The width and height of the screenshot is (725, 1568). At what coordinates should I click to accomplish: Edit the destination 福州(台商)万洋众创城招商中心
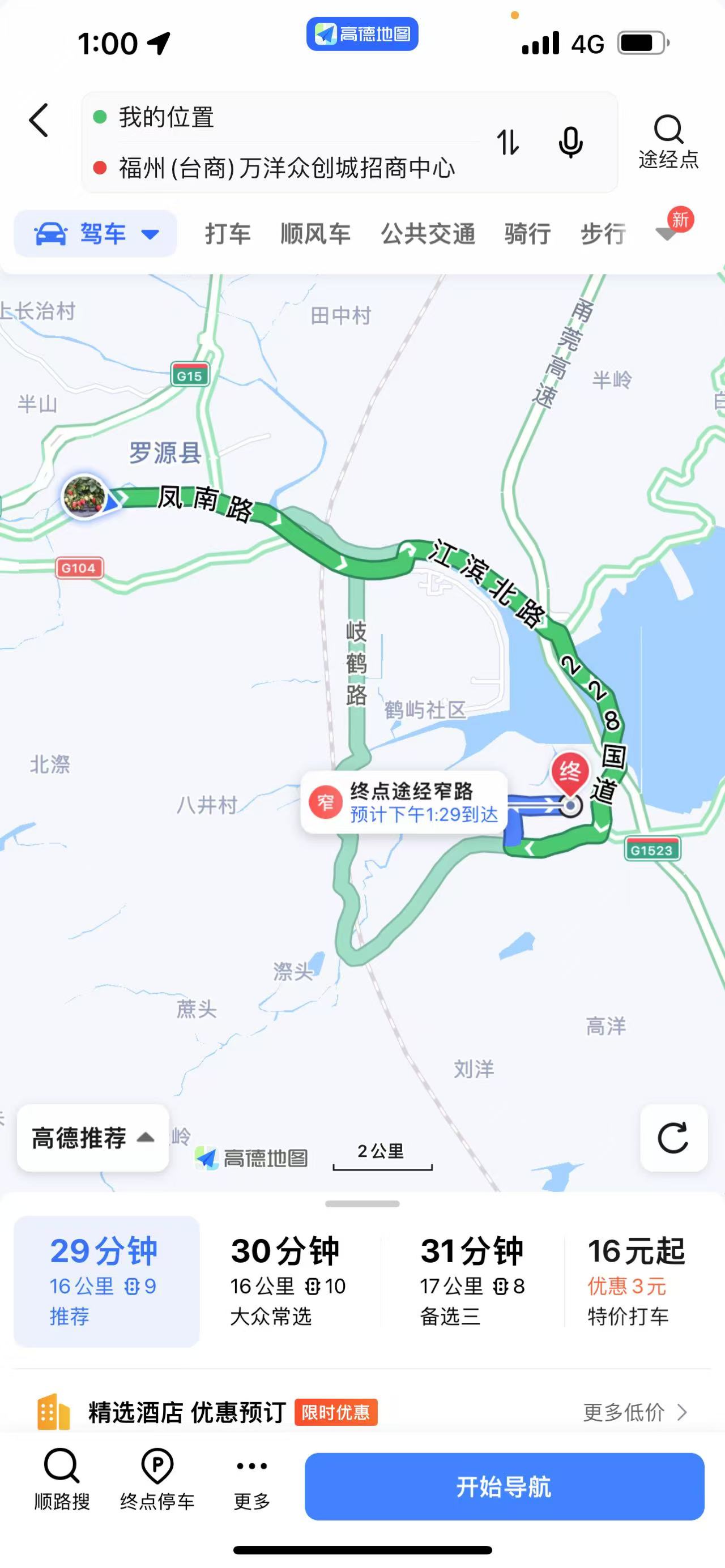click(286, 168)
